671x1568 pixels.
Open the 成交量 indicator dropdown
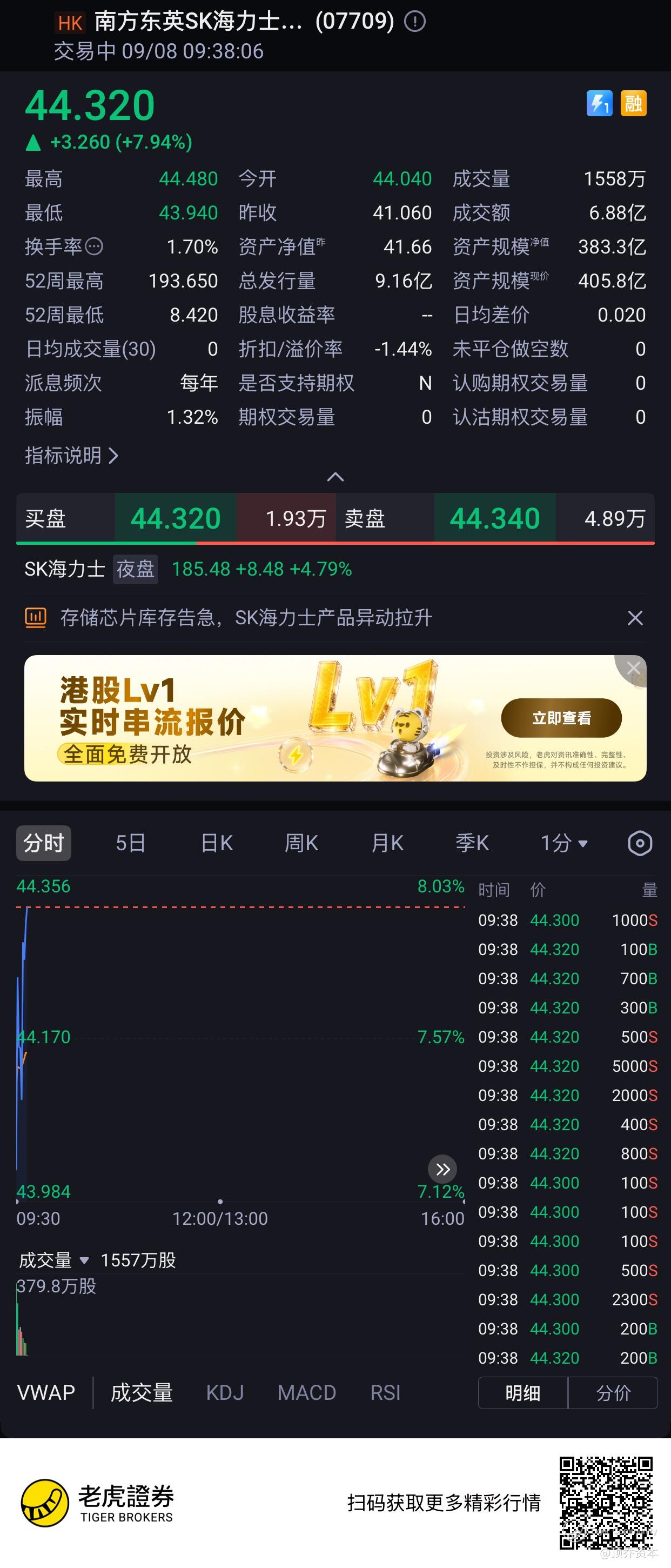(54, 1259)
